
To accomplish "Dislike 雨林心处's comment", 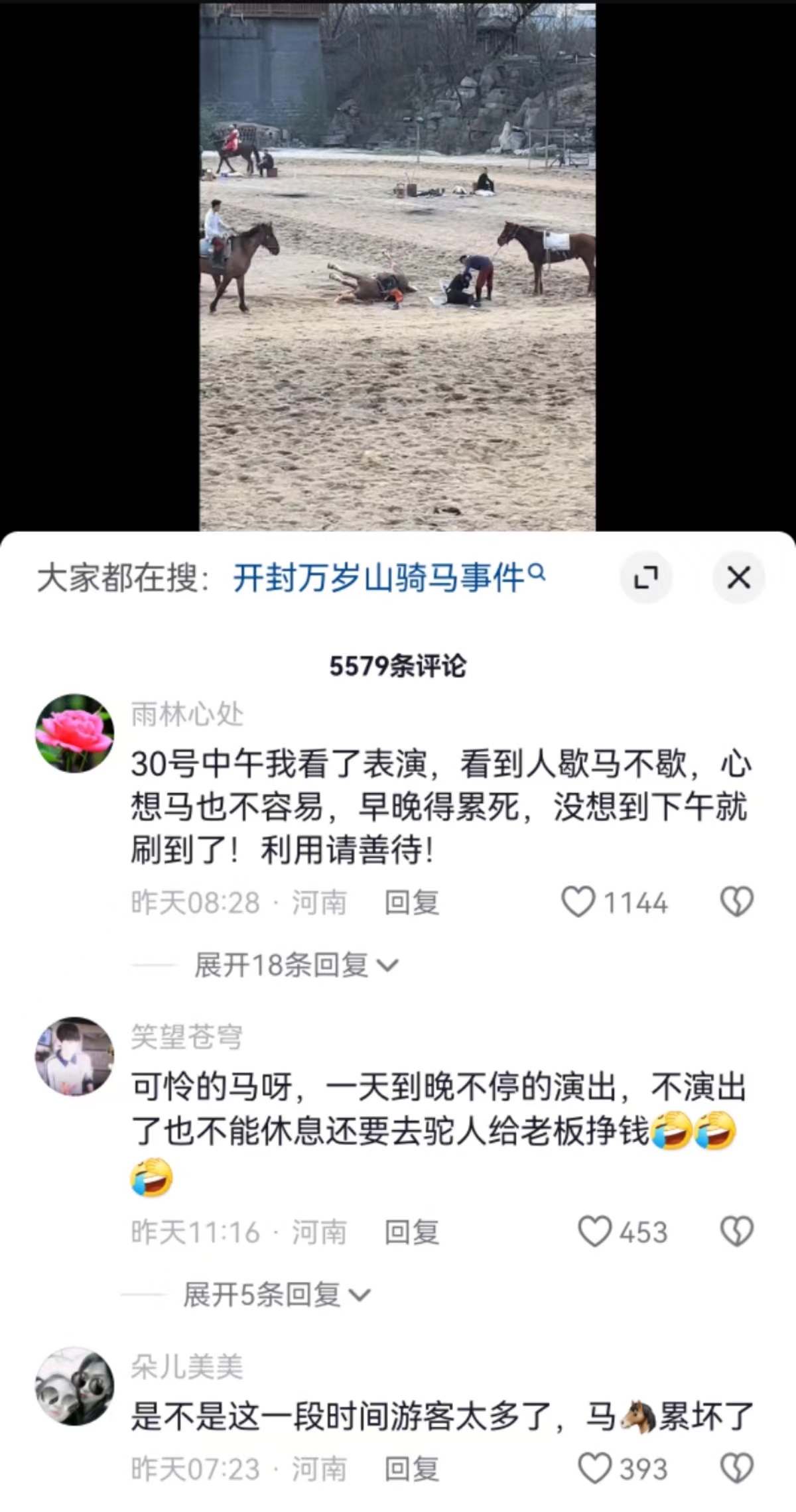I will pos(737,903).
